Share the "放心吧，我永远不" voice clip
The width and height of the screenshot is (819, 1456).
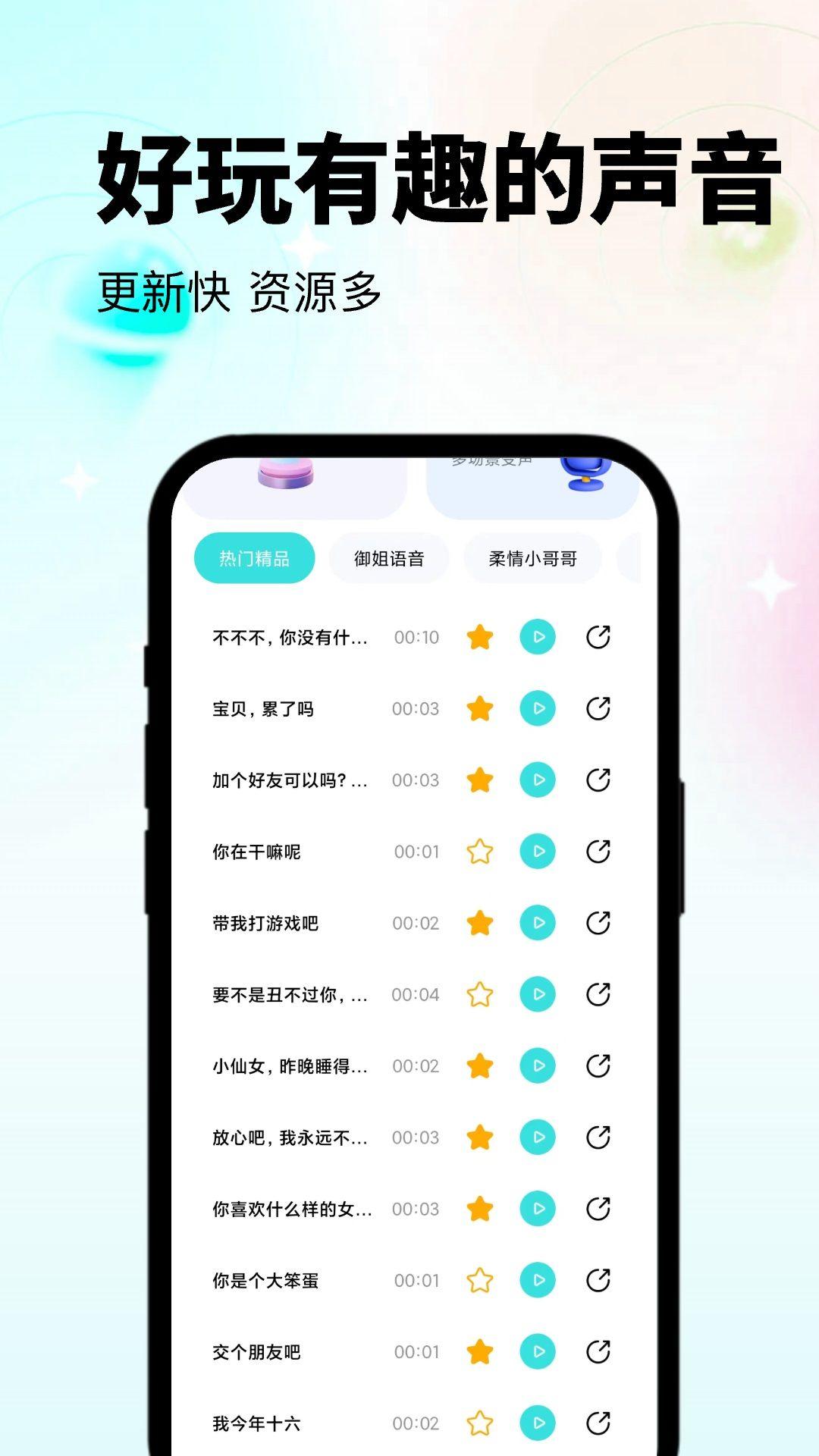pyautogui.click(x=599, y=1136)
